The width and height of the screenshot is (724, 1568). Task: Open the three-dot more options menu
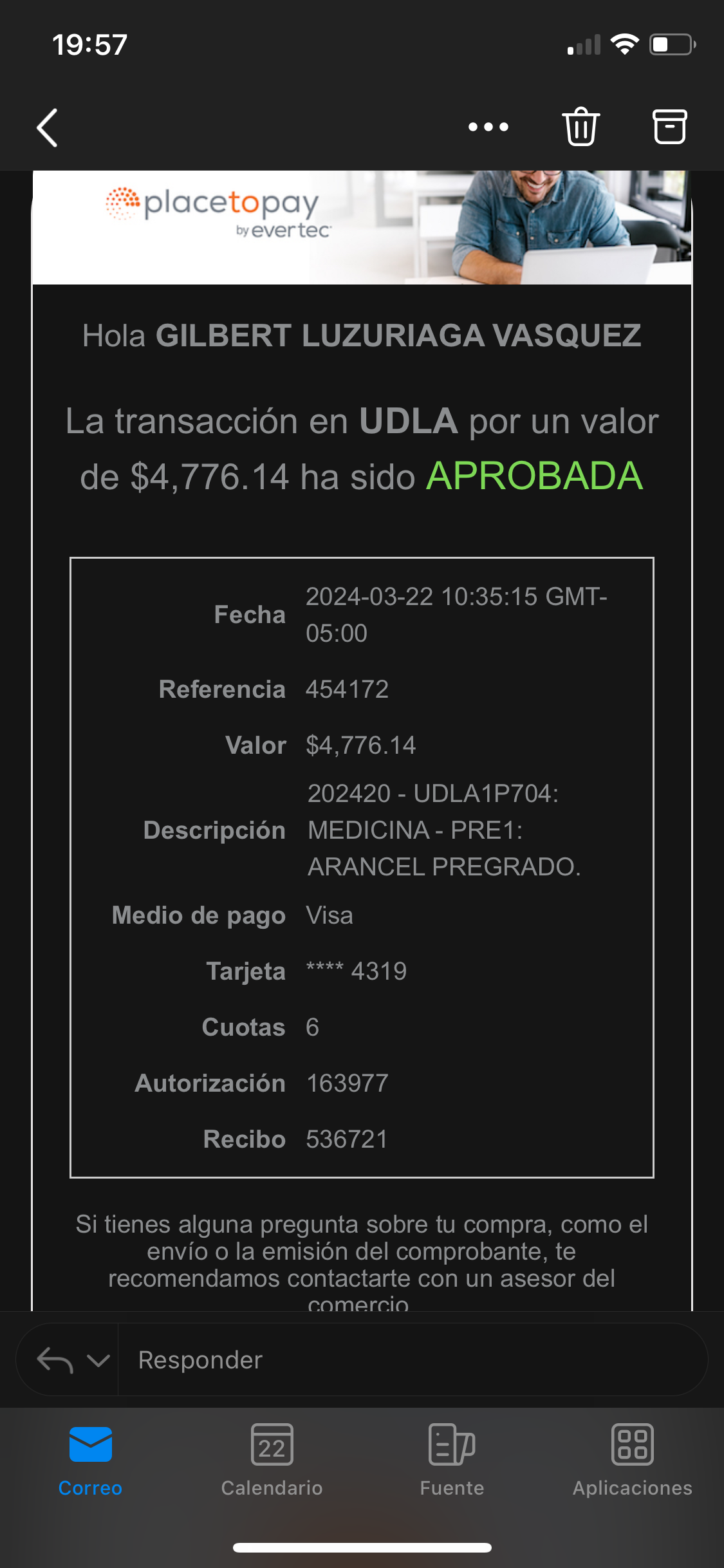488,127
